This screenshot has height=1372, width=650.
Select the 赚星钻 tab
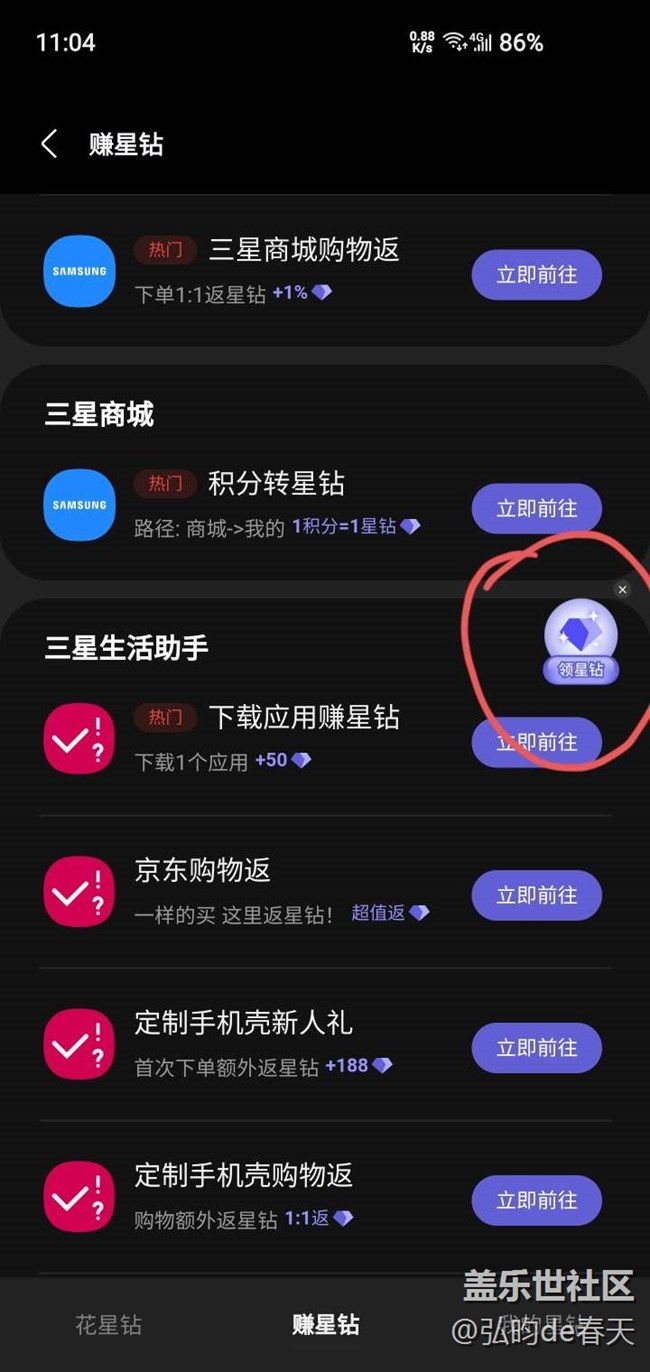[x=326, y=1325]
